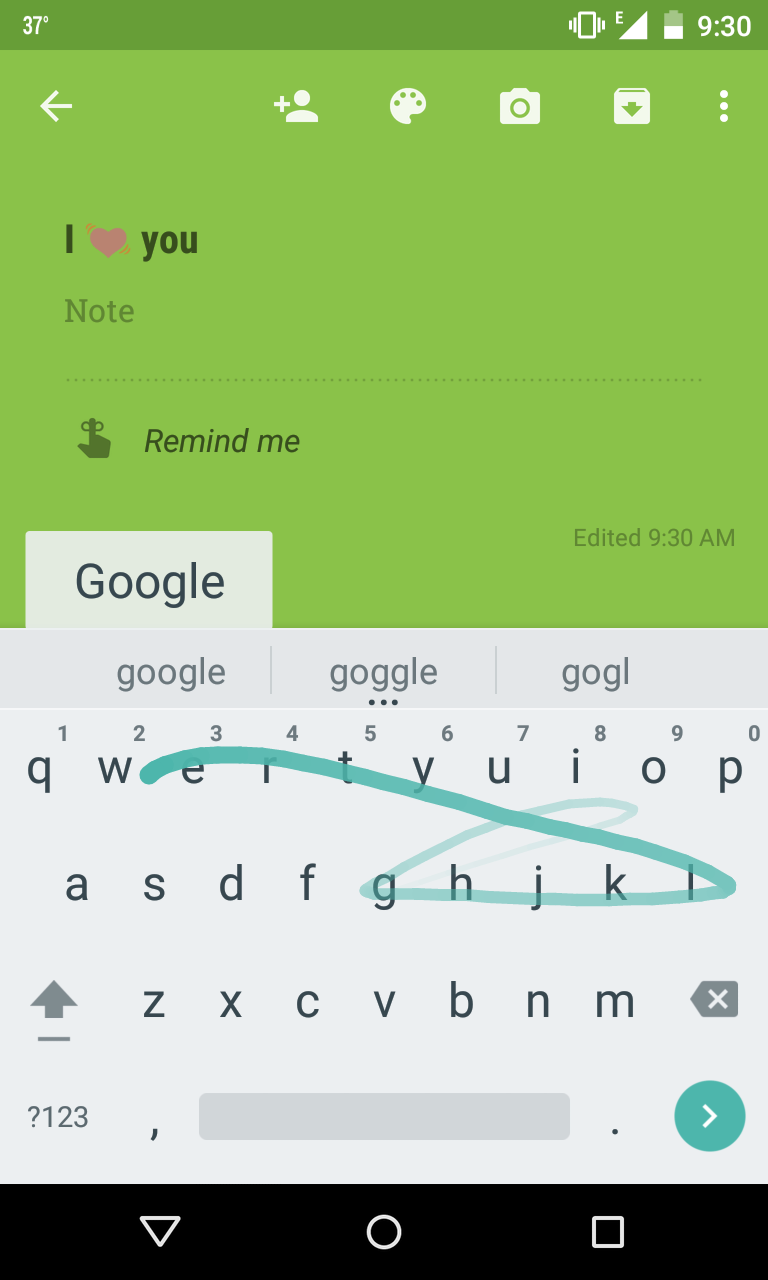Switch to symbols with the ?123 key
Image resolution: width=768 pixels, height=1280 pixels.
[x=57, y=1116]
